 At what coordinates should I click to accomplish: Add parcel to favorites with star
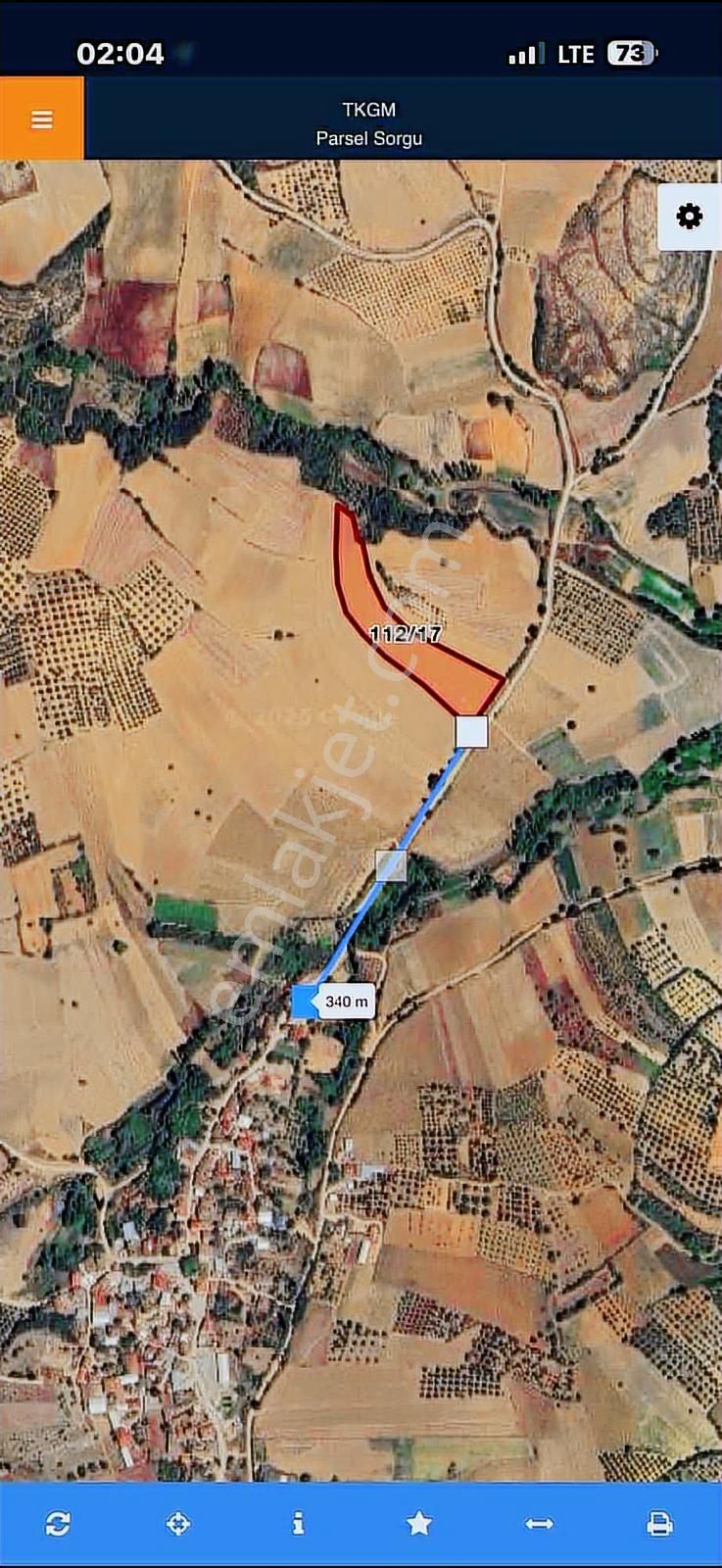419,1523
